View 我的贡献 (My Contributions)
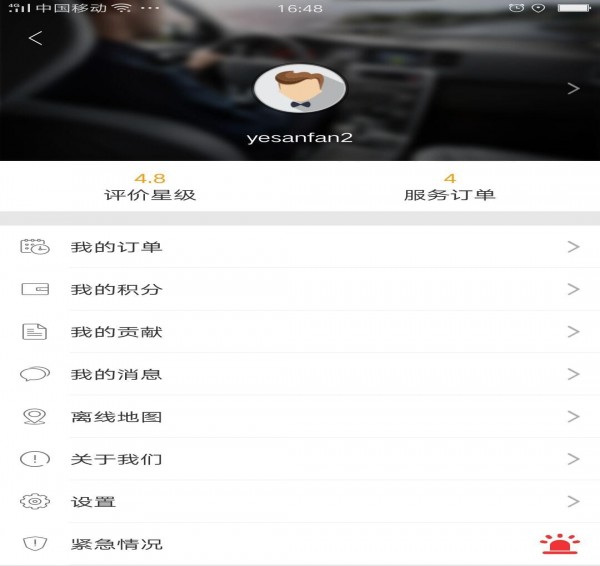The height and width of the screenshot is (566, 600). pos(300,331)
